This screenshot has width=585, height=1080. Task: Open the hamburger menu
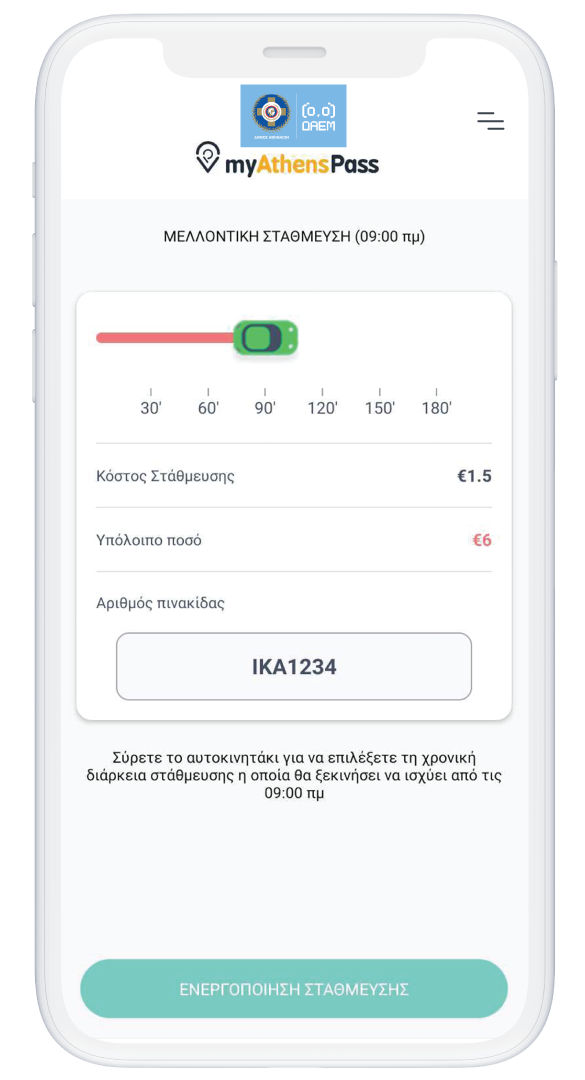pyautogui.click(x=491, y=121)
